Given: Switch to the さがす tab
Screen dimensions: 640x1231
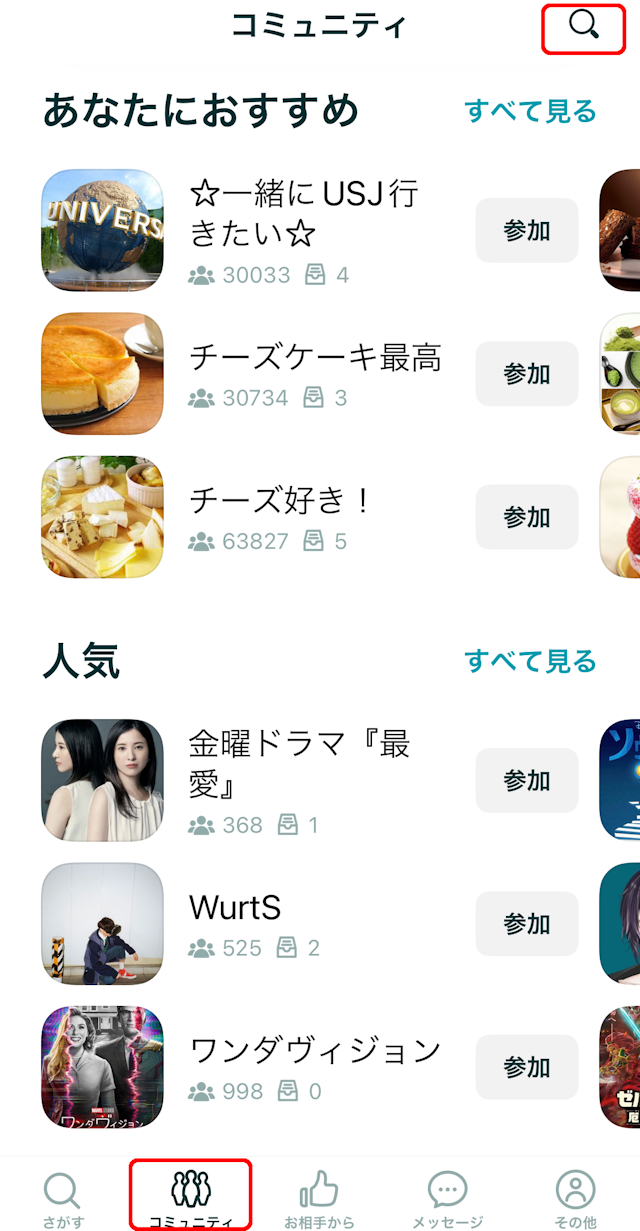Looking at the screenshot, I should coord(63,1198).
